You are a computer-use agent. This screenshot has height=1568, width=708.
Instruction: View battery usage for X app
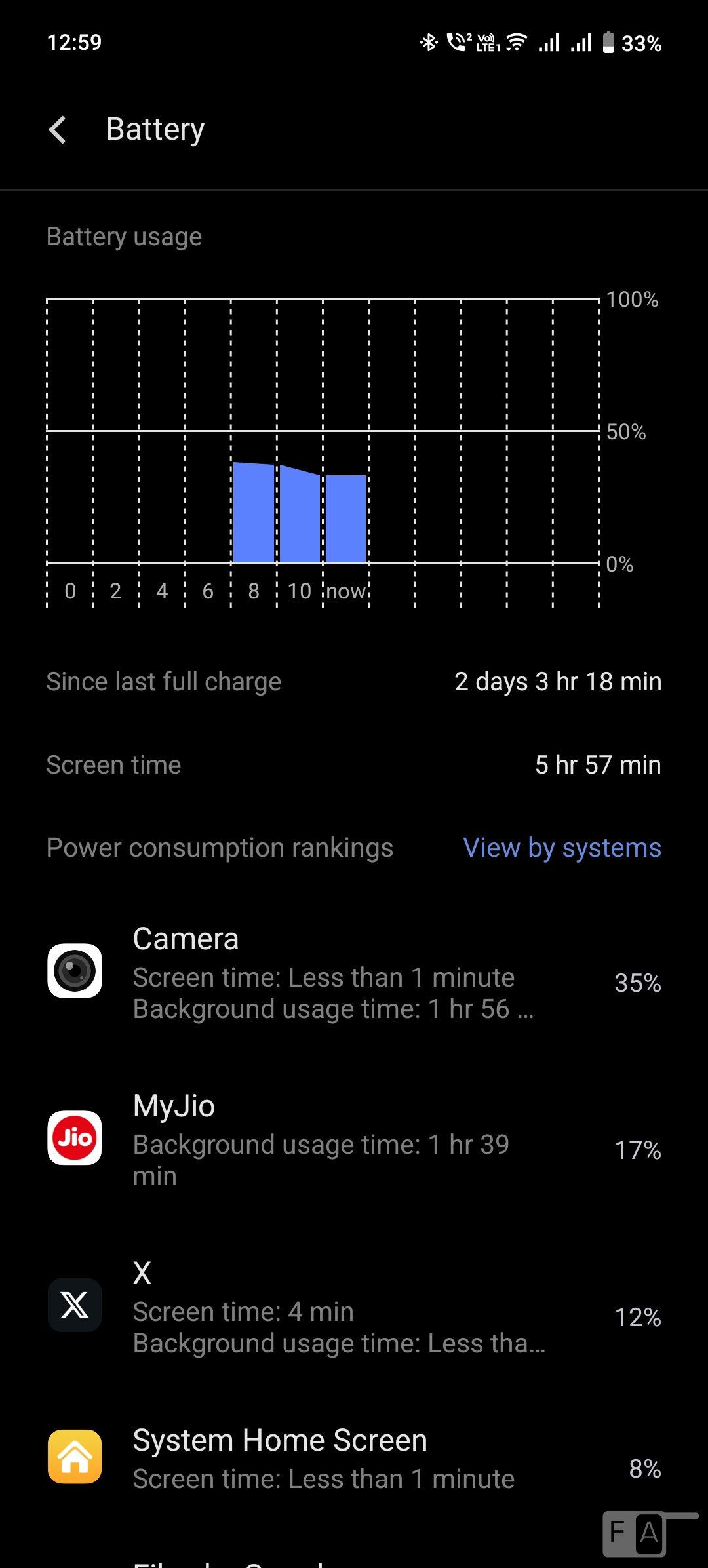tap(354, 1306)
